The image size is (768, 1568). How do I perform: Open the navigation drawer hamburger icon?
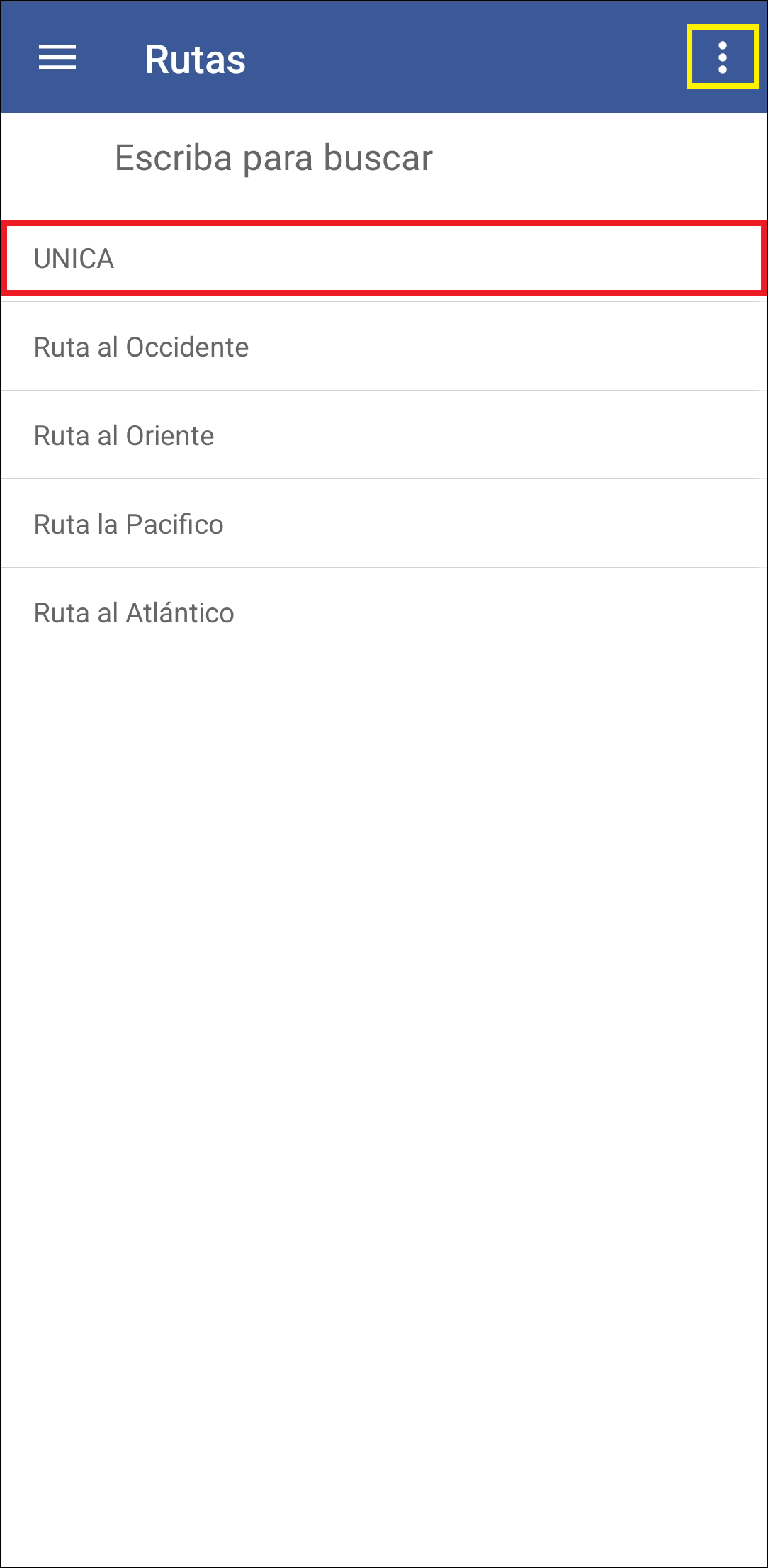(x=57, y=58)
